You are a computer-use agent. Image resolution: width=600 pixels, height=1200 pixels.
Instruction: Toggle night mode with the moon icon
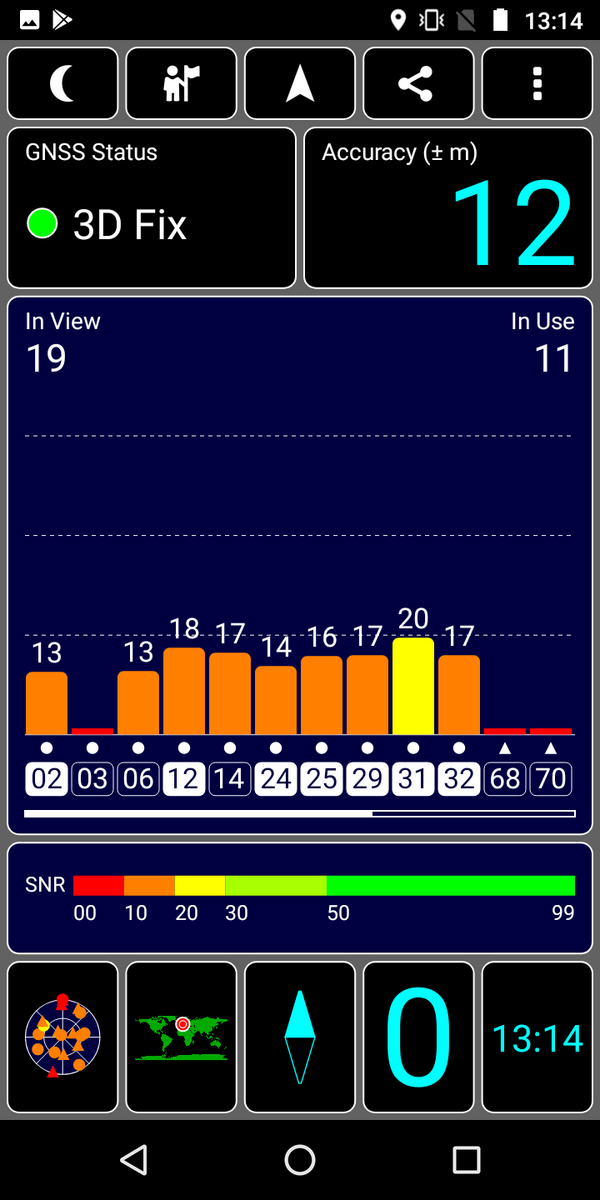tap(62, 84)
